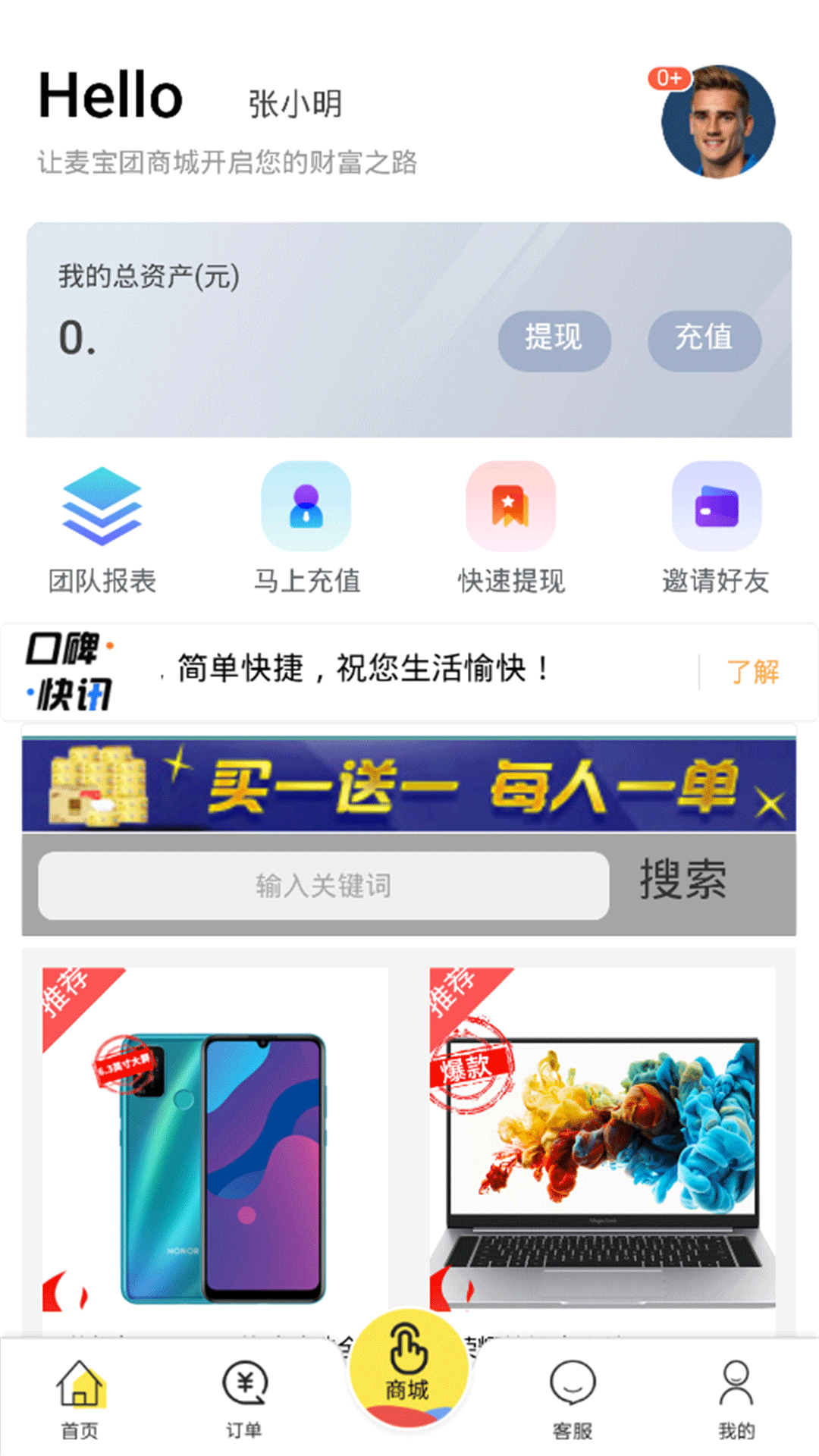Switch to the 我的 profile tab

pos(736,1399)
